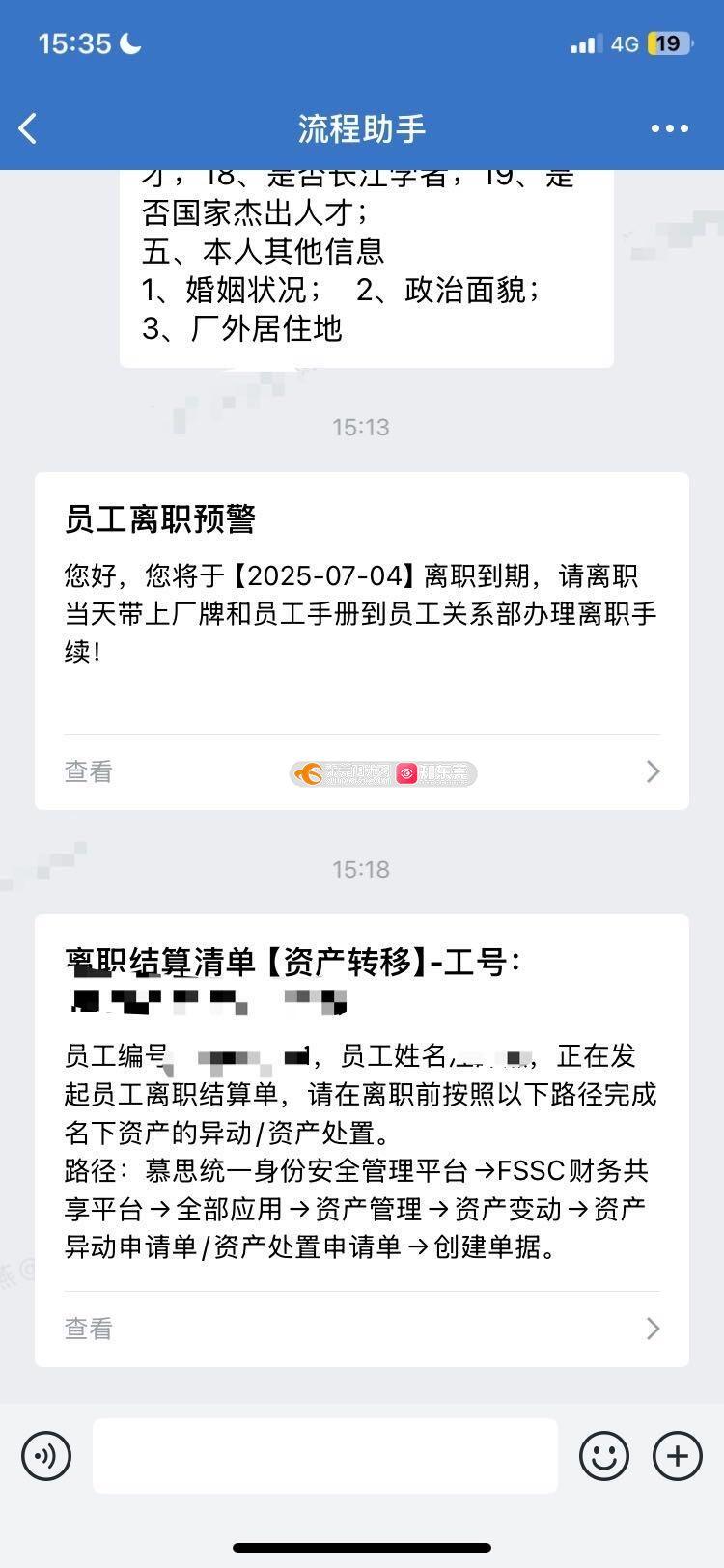Open the plus attachment menu

[x=677, y=1455]
